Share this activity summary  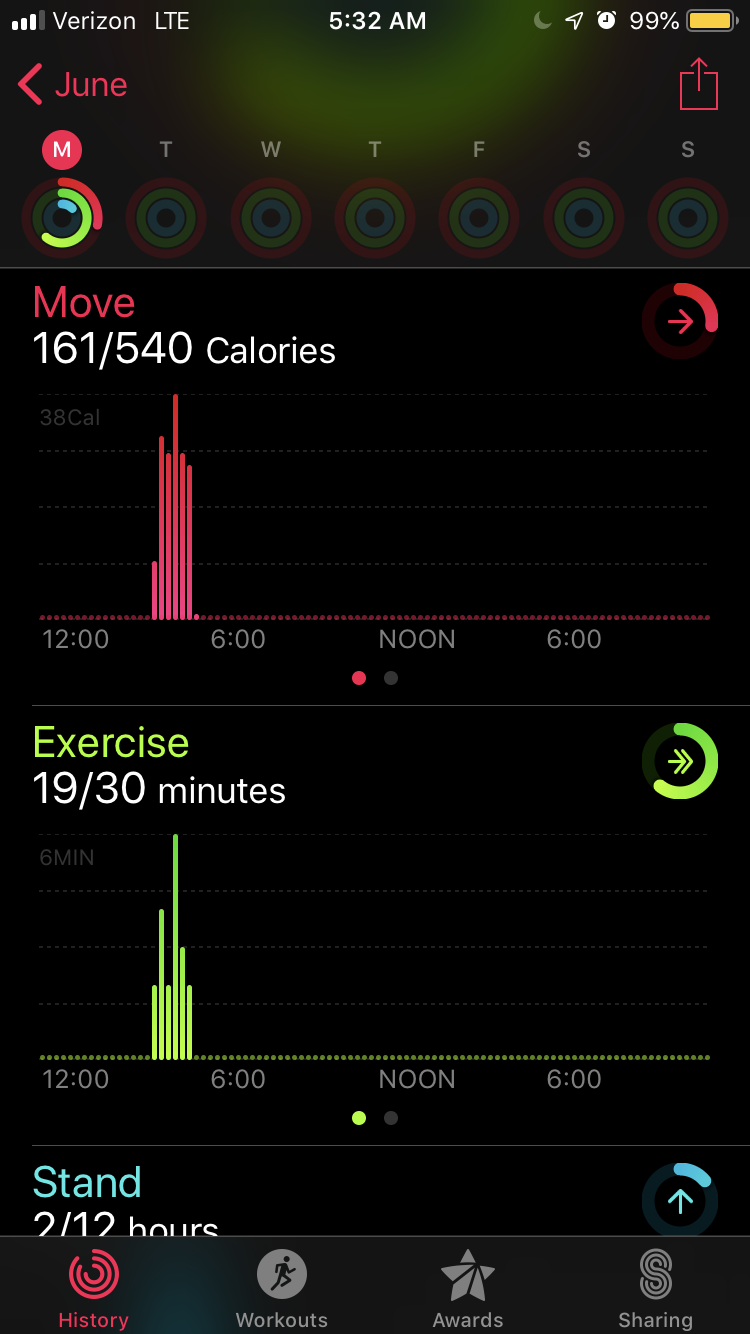(x=699, y=84)
